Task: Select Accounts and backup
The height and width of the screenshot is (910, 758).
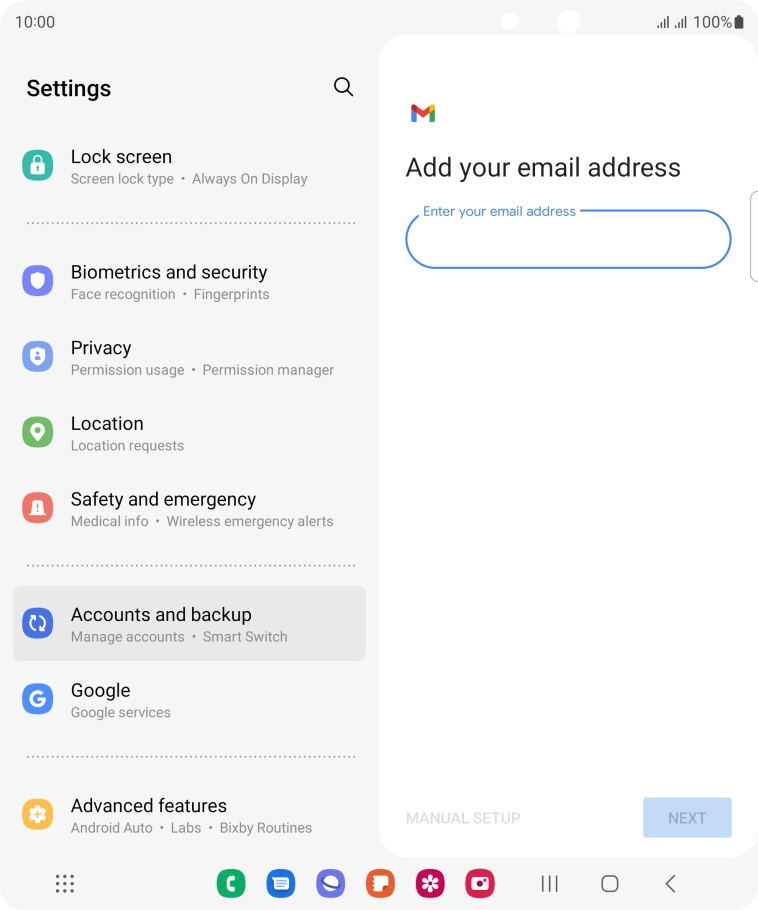Action: (x=189, y=624)
